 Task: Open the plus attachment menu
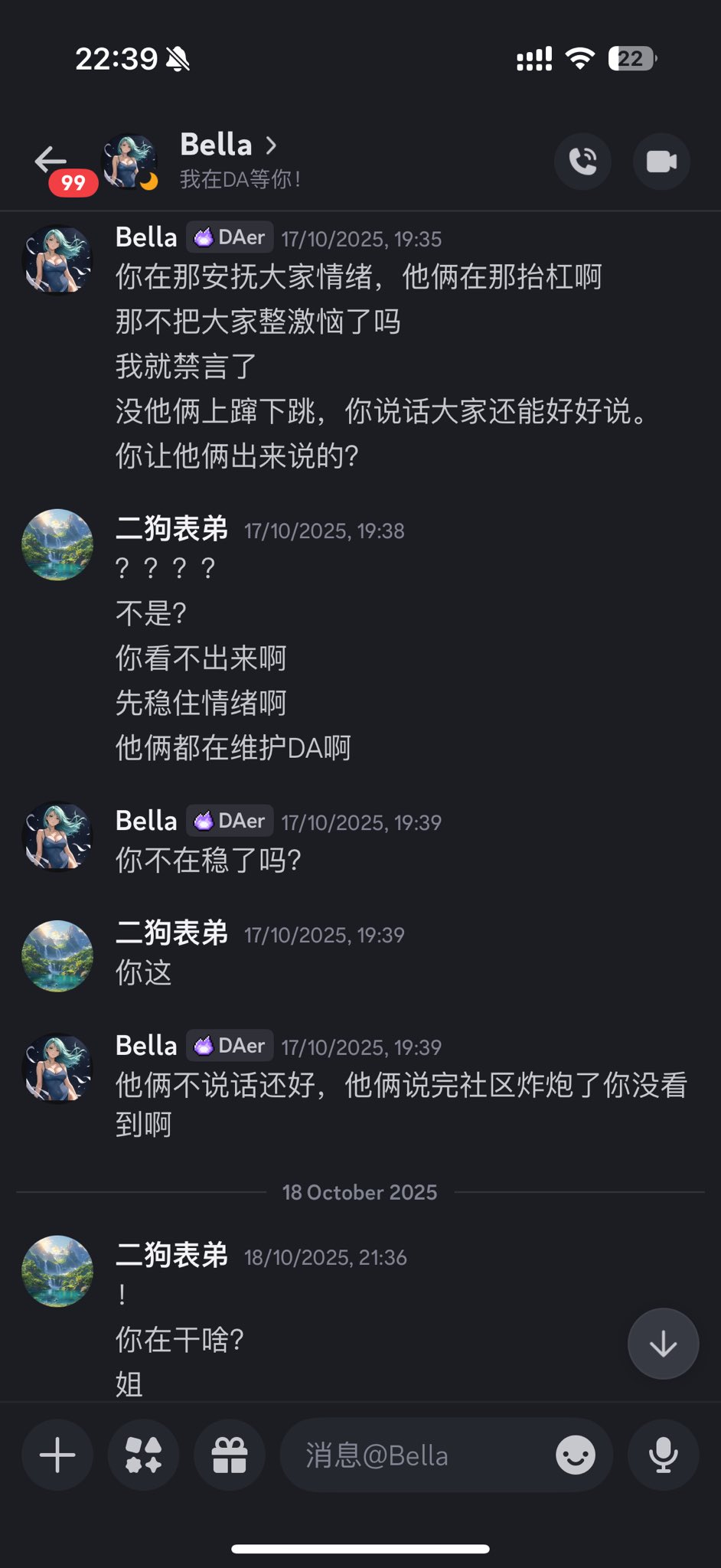click(57, 1455)
